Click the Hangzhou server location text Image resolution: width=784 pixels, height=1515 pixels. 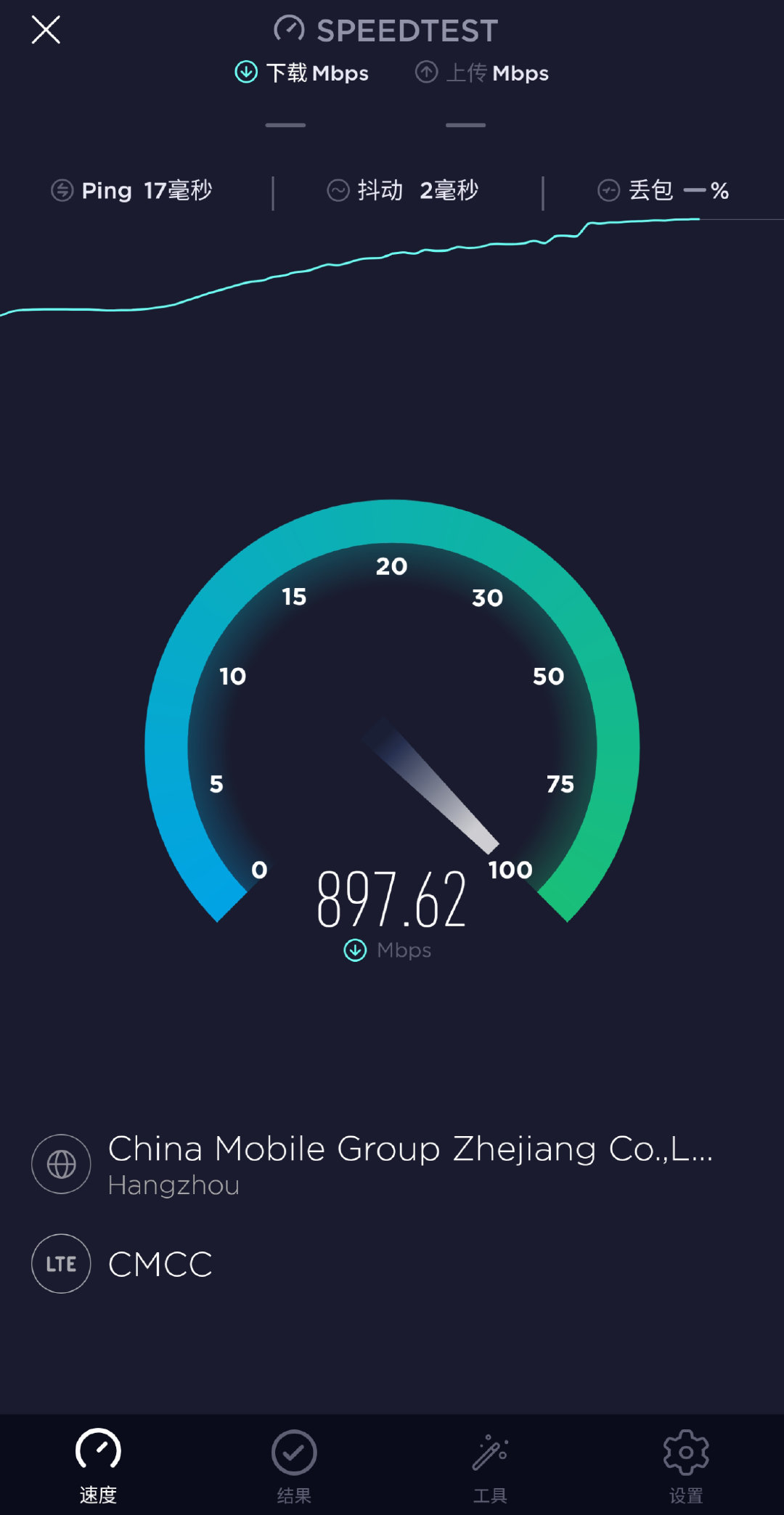click(173, 1185)
